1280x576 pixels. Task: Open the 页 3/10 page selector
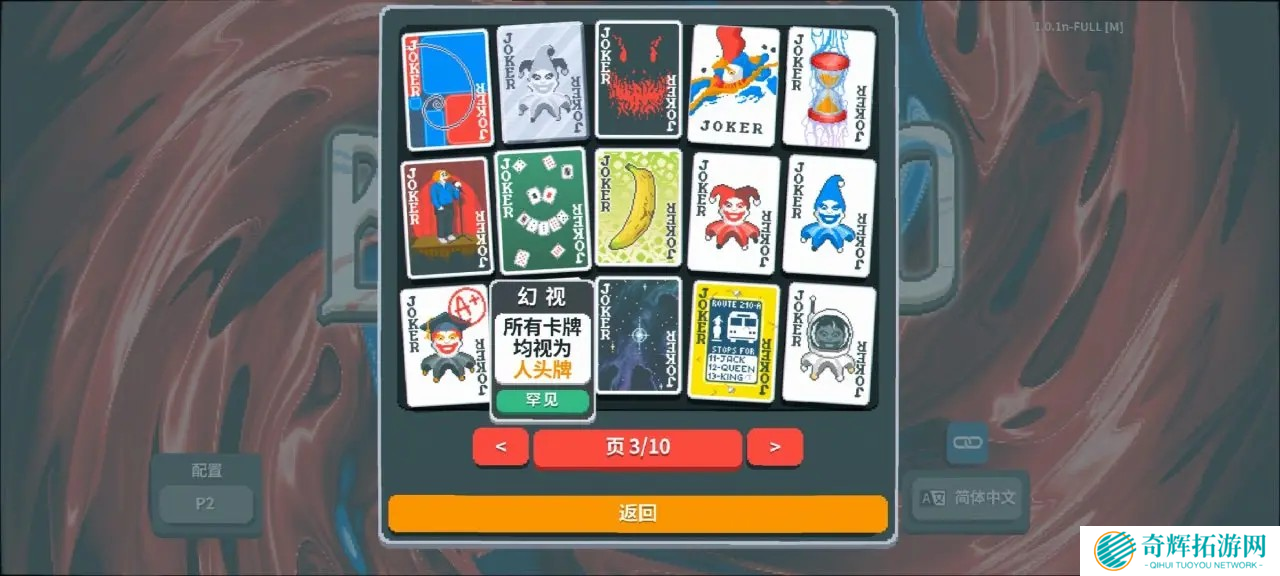[x=637, y=447]
